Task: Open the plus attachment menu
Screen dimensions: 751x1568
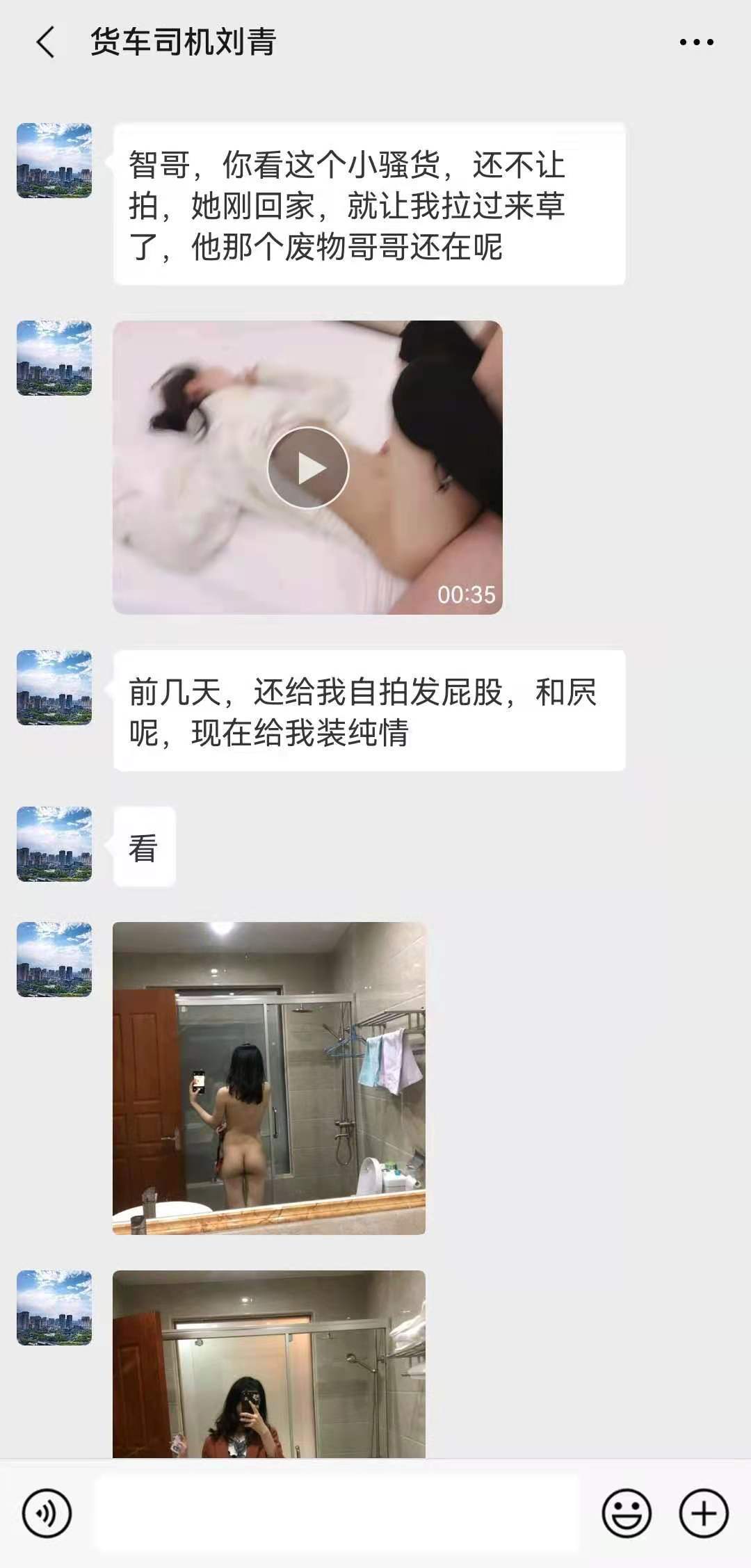Action: pos(704,1513)
